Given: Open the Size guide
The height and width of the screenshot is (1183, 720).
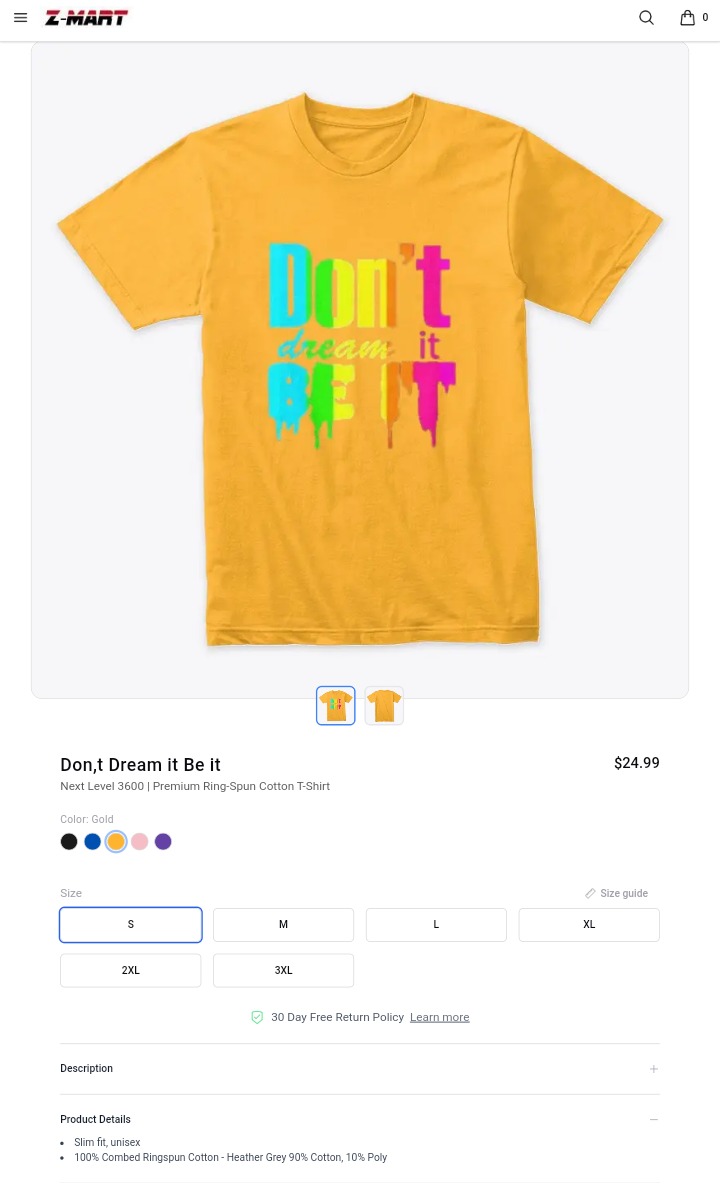Looking at the screenshot, I should (x=617, y=893).
